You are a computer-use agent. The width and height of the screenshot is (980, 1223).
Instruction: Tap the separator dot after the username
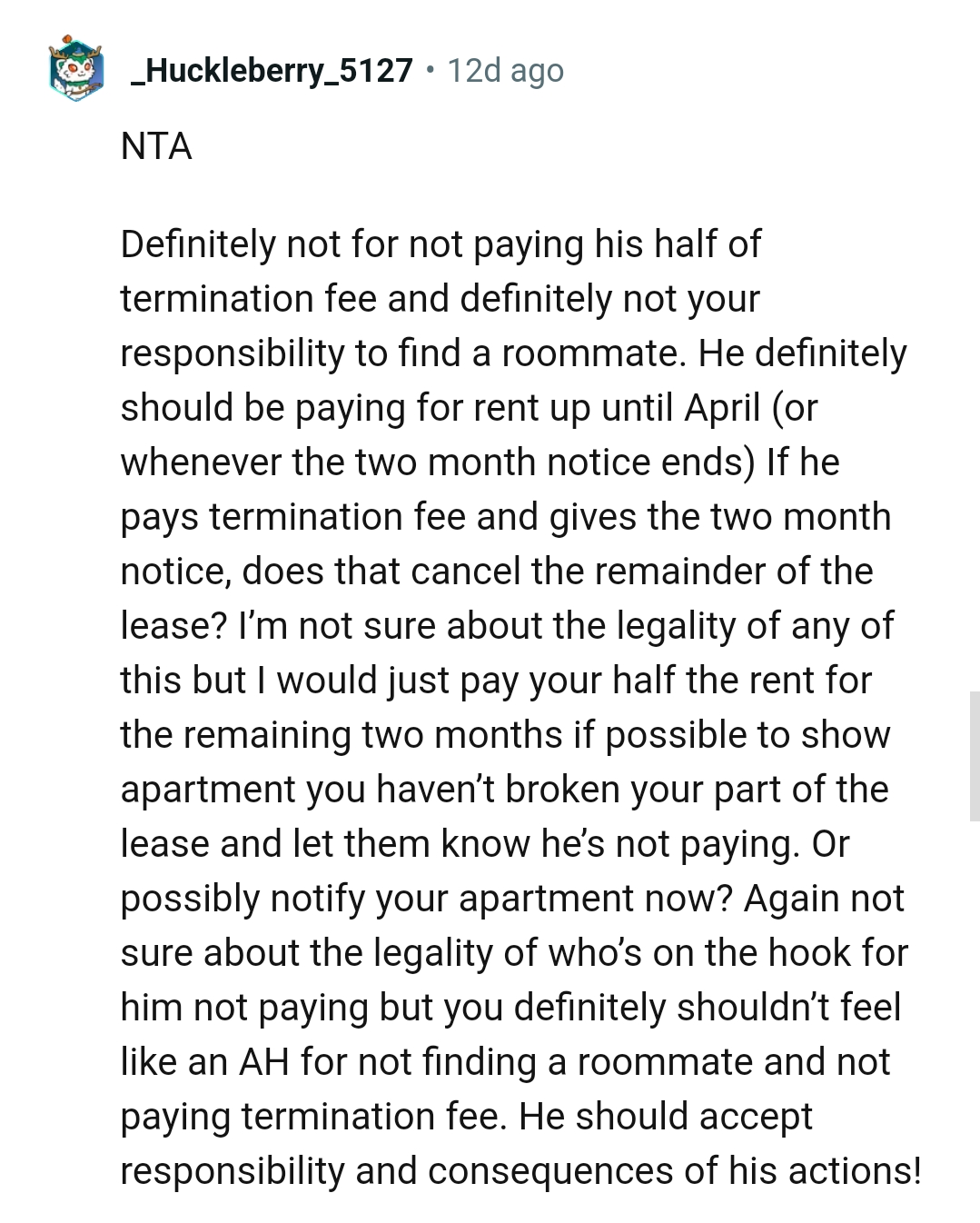pos(430,70)
